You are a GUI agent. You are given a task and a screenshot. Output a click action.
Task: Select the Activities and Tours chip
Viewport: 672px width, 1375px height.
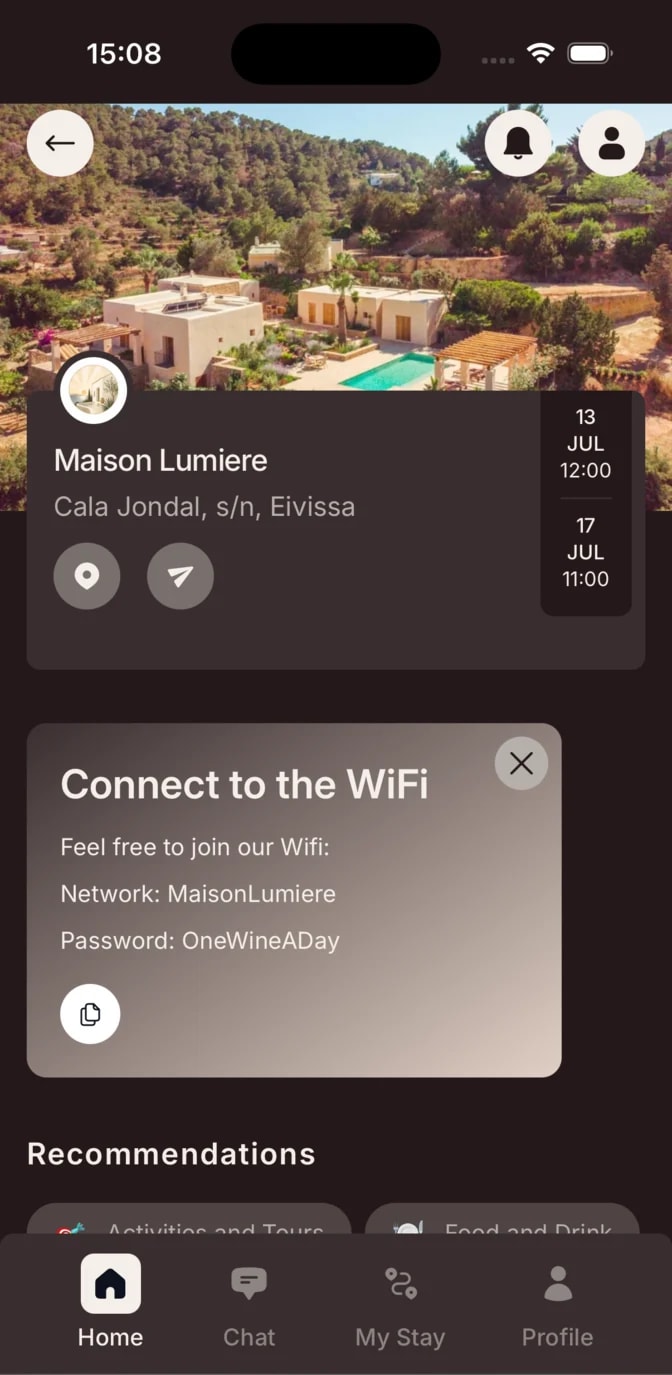point(189,1221)
